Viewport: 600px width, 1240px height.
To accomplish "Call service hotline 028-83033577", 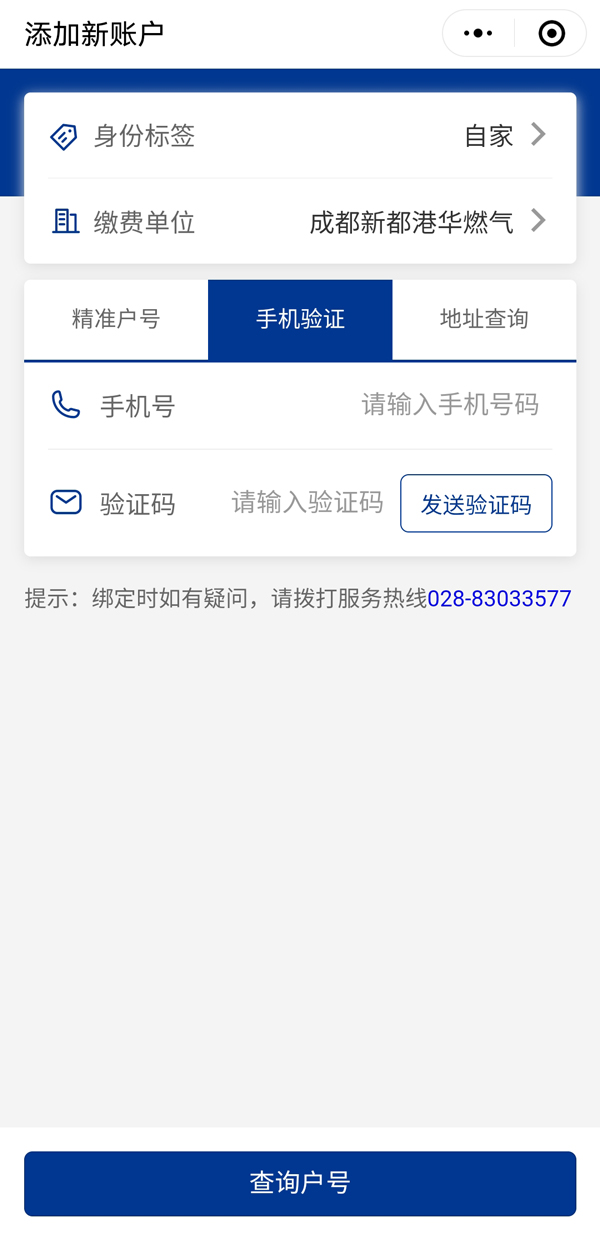I will pyautogui.click(x=499, y=599).
